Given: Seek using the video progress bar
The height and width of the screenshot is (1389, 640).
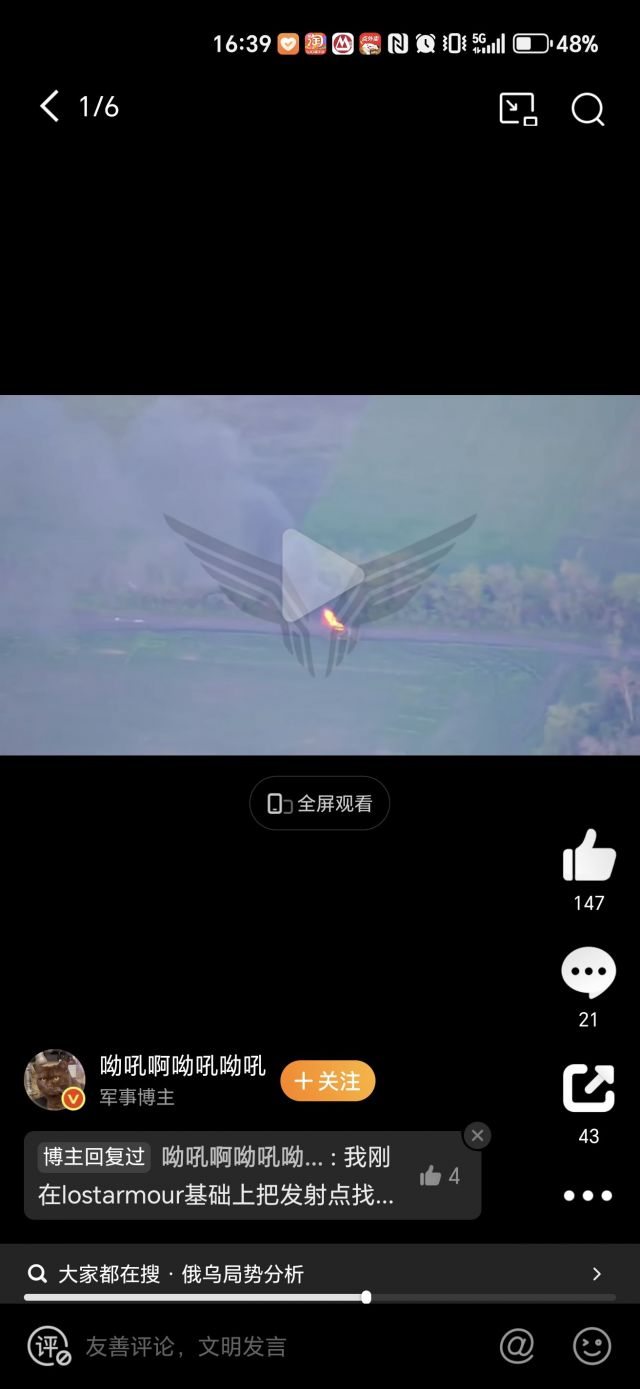Looking at the screenshot, I should [366, 1297].
